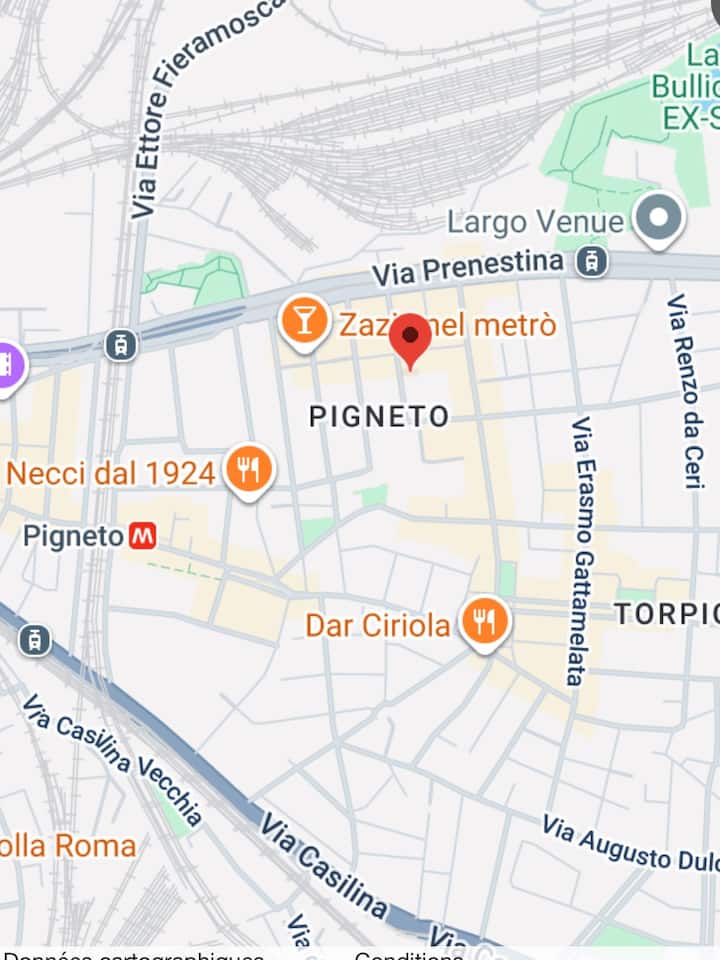Select the Necci dal 1924 restaurant marker
Screen dimensions: 720x960
[x=249, y=469]
